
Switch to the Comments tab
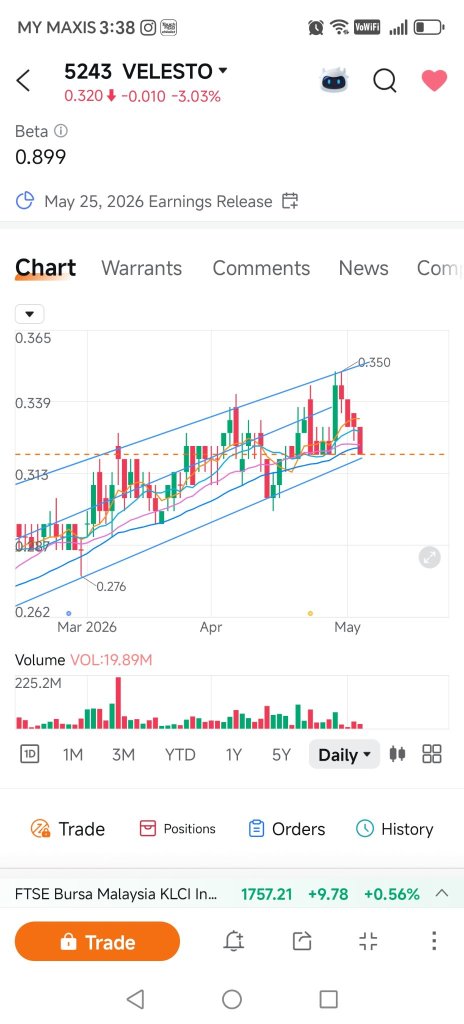pos(261,268)
